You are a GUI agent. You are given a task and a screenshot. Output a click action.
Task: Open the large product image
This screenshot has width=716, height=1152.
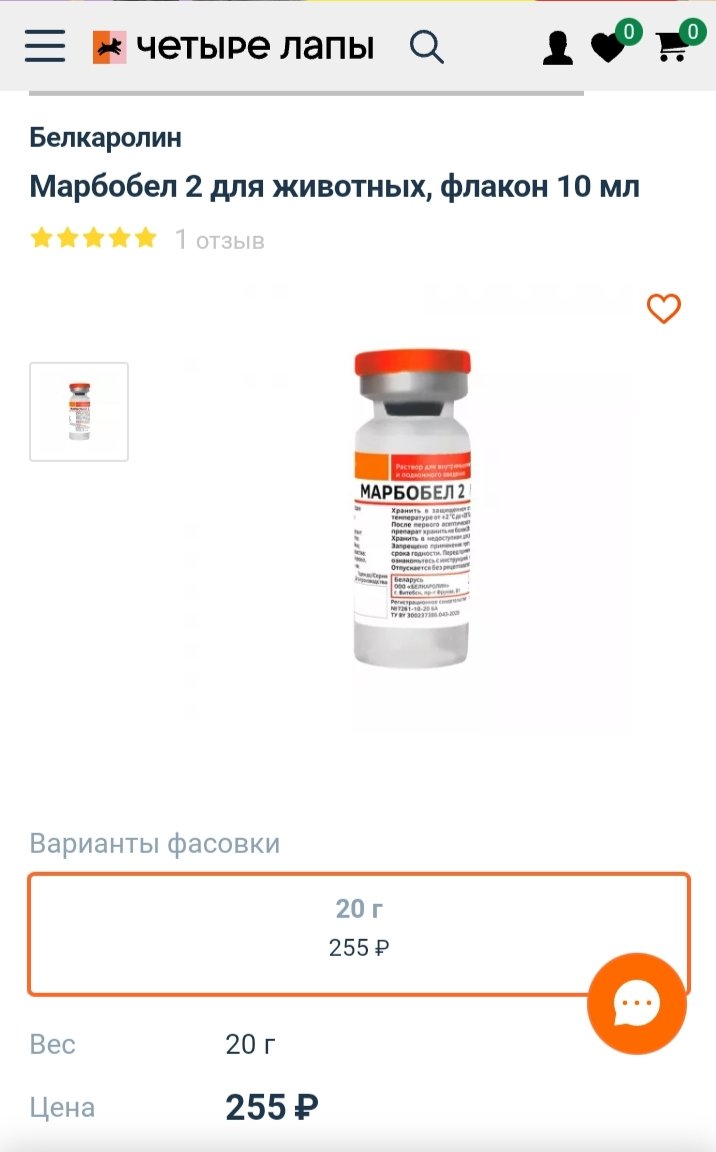(x=412, y=508)
